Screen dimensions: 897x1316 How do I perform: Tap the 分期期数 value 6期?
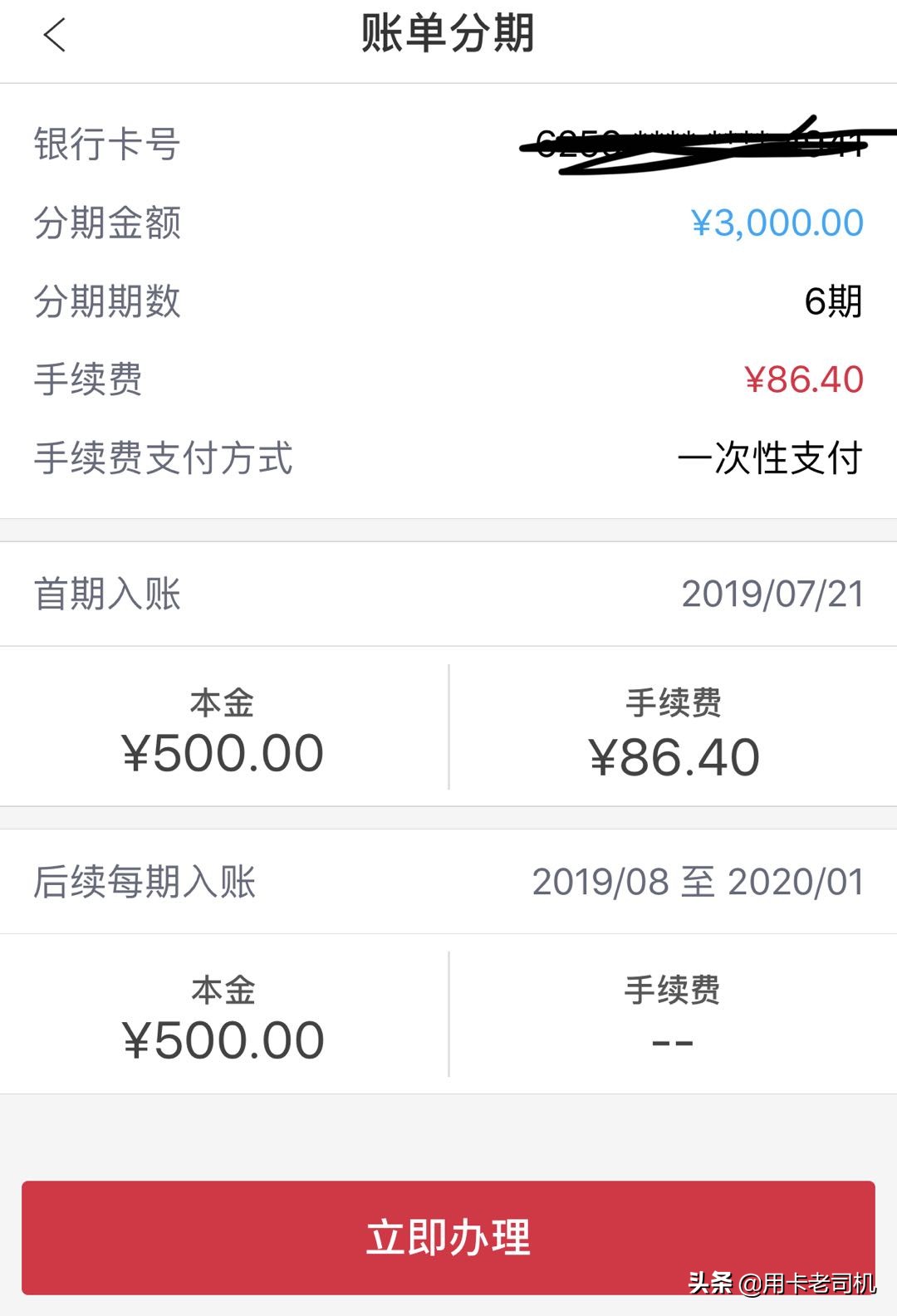(829, 301)
